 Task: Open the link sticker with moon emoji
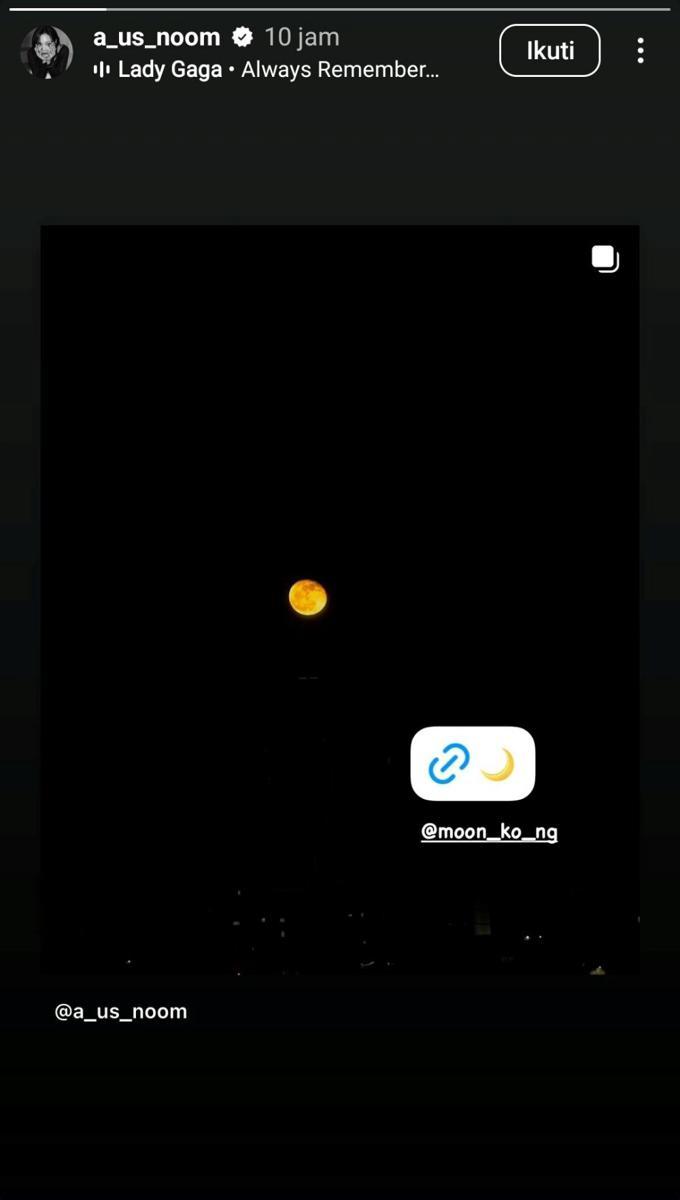tap(472, 764)
